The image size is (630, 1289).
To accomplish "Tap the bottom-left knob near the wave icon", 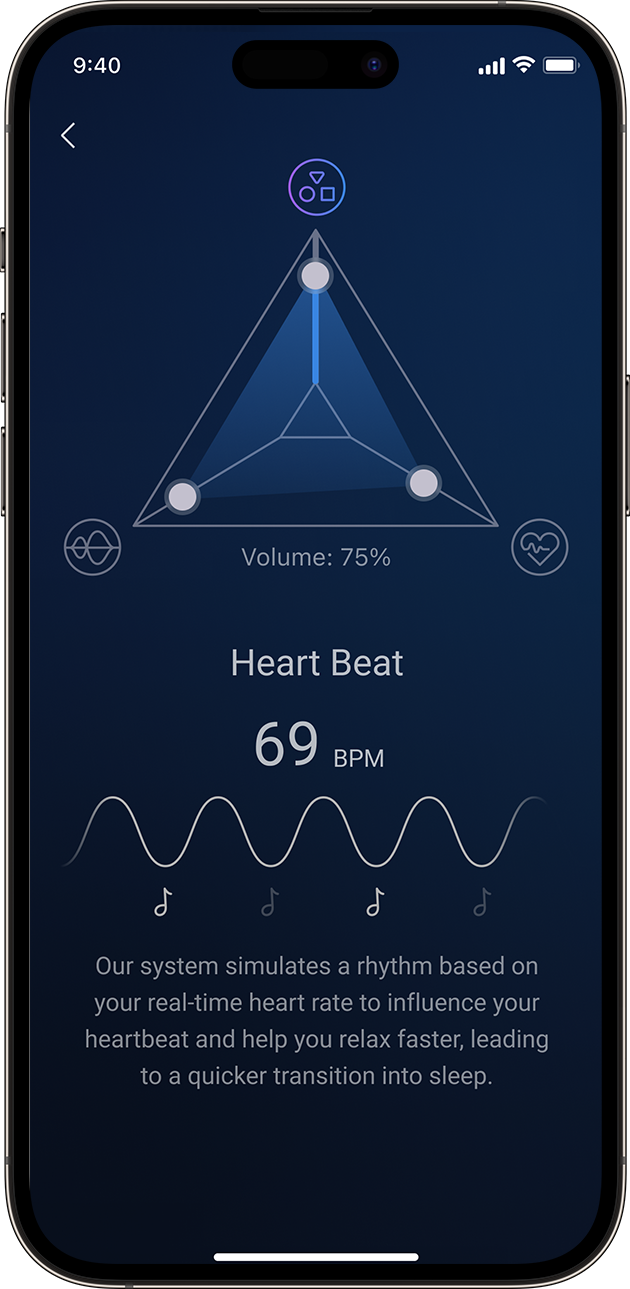I will tap(182, 496).
